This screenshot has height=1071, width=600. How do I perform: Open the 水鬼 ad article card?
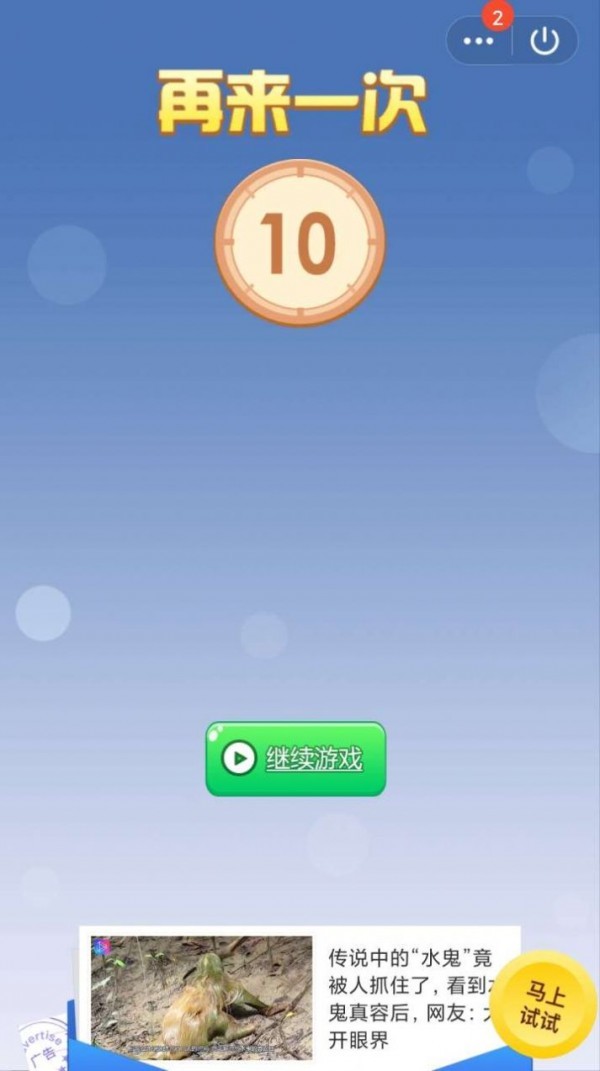coord(300,996)
